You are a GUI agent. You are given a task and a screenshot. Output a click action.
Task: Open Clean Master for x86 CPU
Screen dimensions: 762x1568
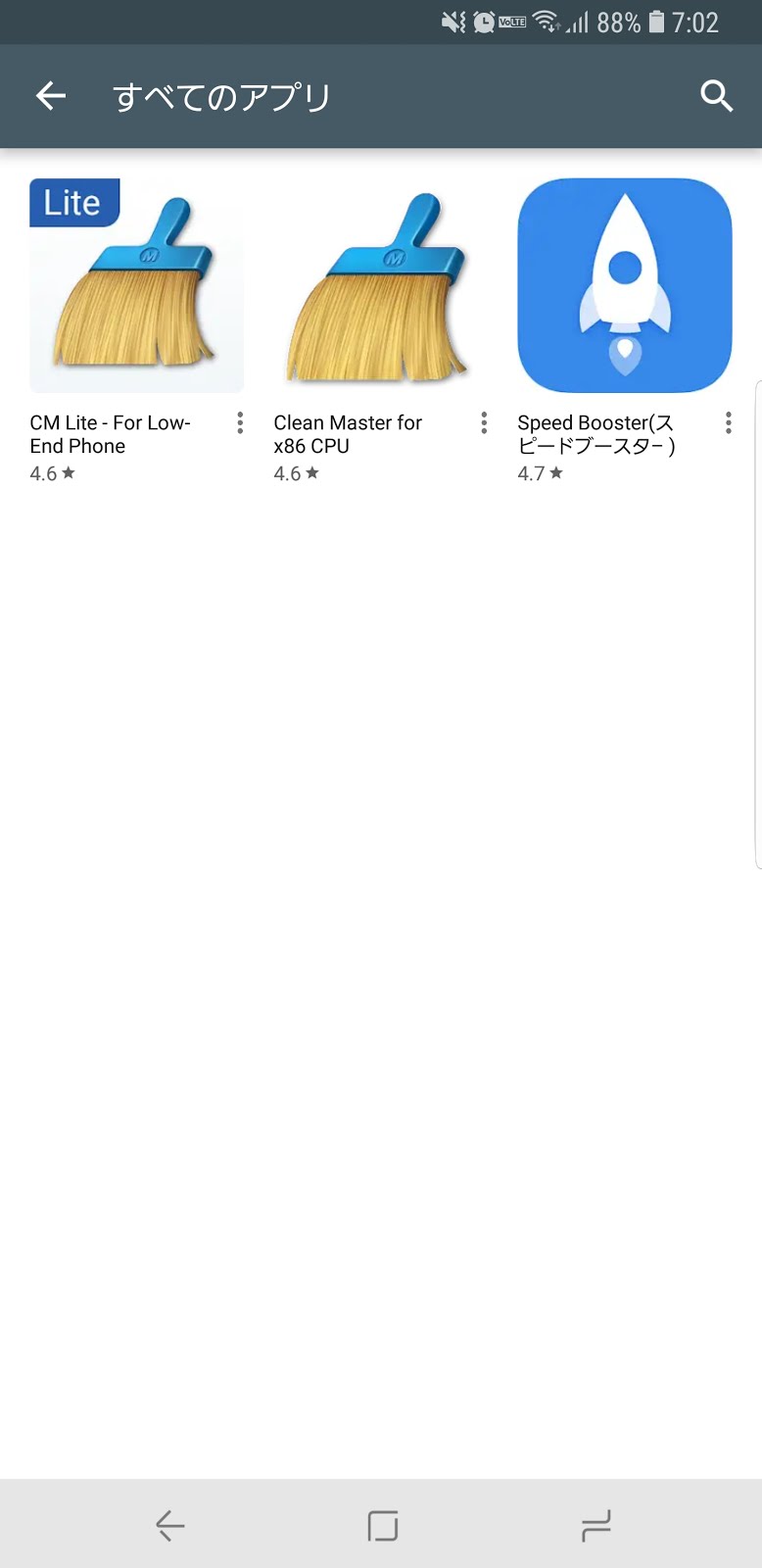(x=380, y=286)
